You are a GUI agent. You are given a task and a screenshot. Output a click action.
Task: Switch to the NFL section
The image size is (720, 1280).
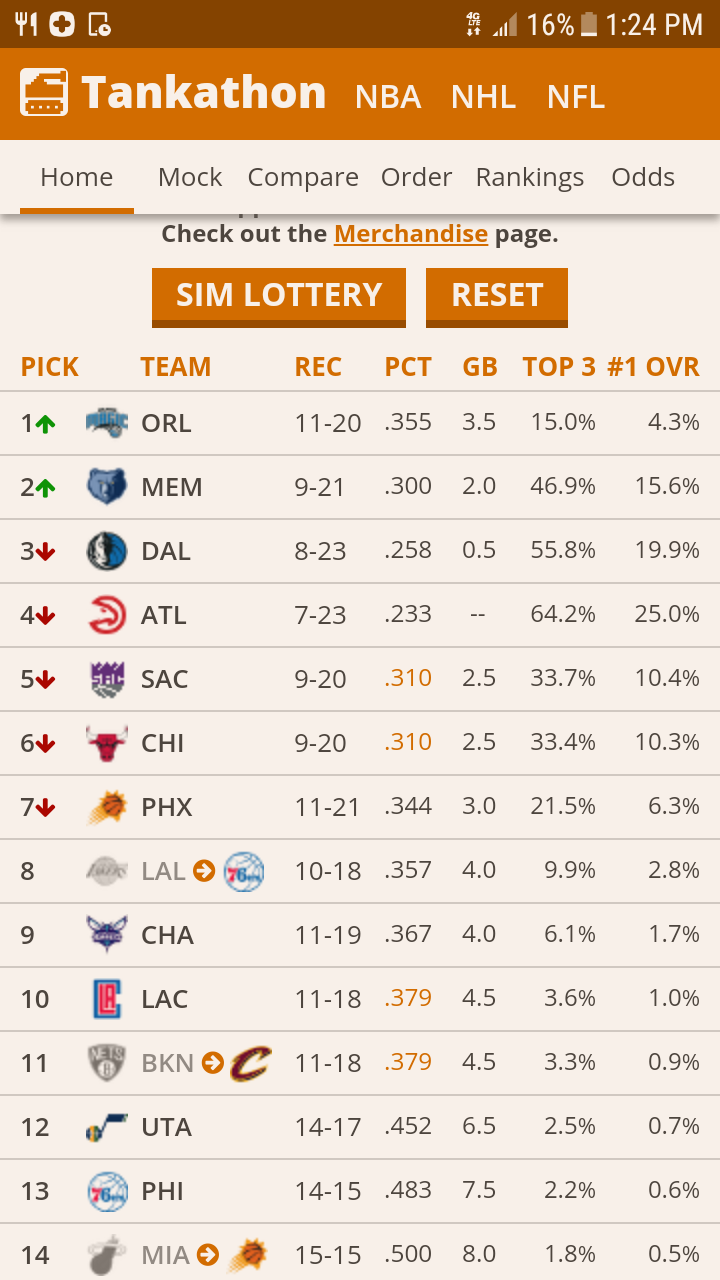pyautogui.click(x=576, y=97)
